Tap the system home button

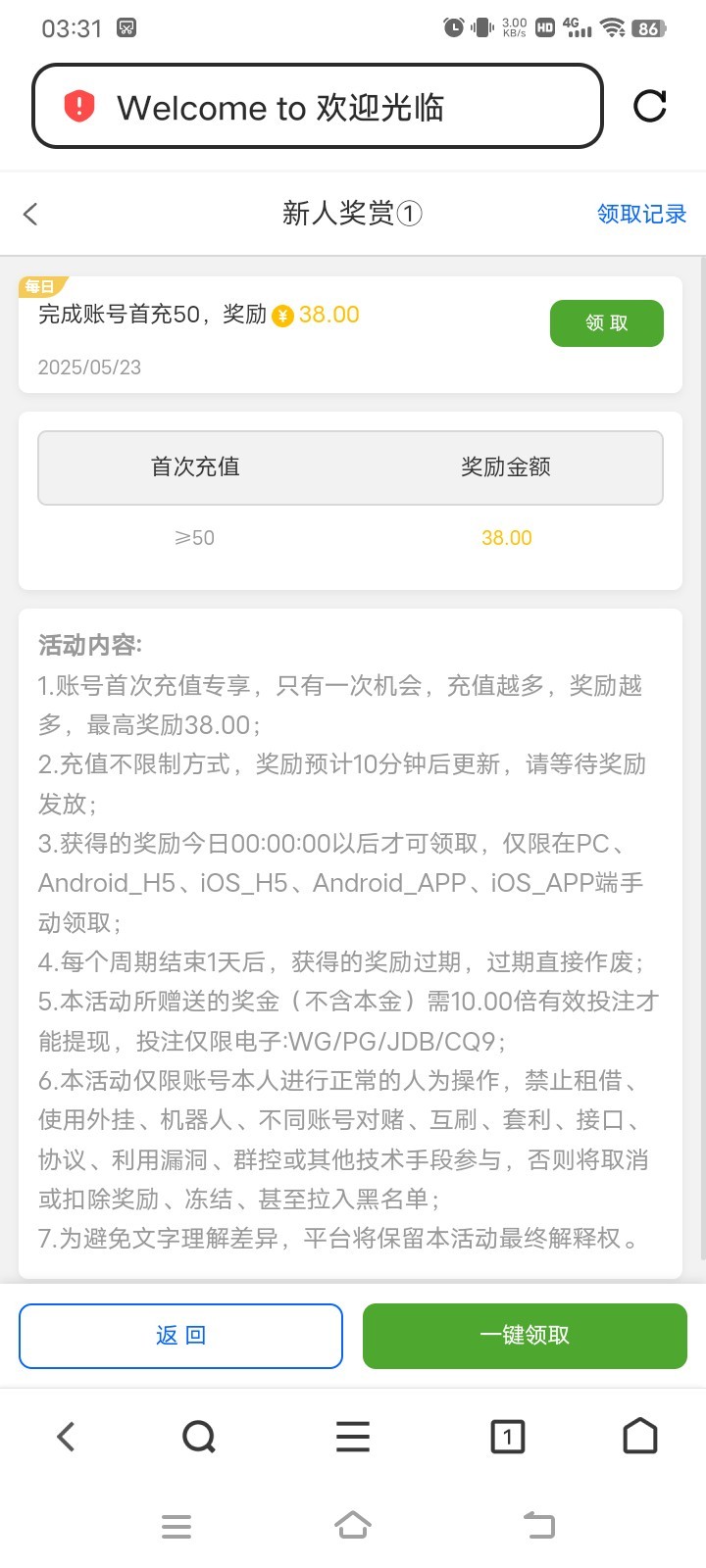[x=353, y=1525]
